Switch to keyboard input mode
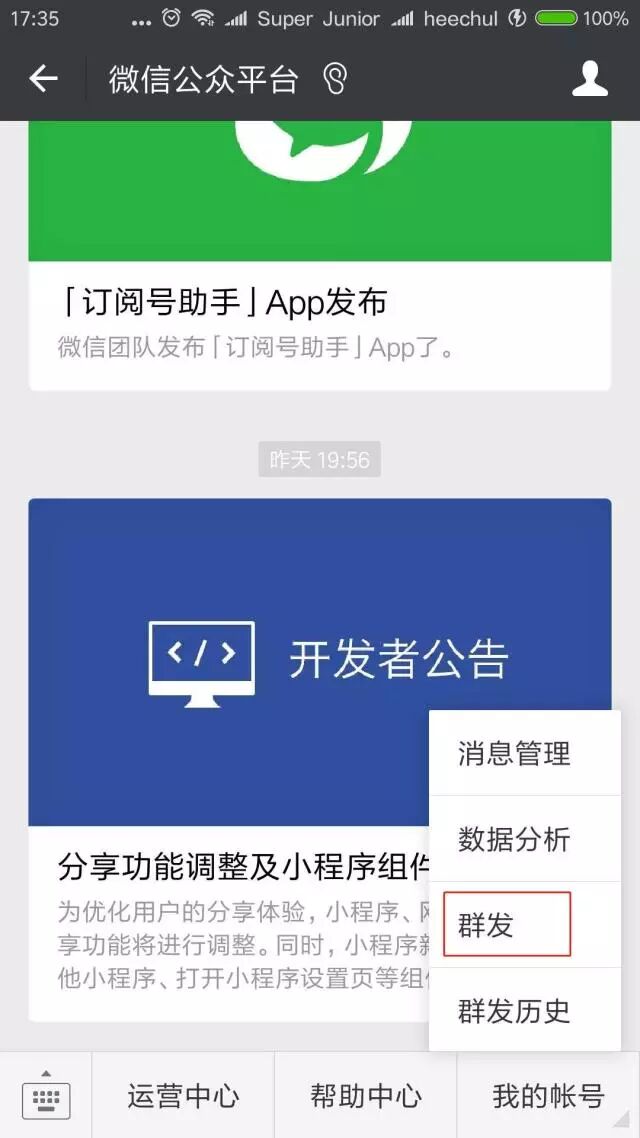This screenshot has height=1138, width=640. [x=46, y=1096]
